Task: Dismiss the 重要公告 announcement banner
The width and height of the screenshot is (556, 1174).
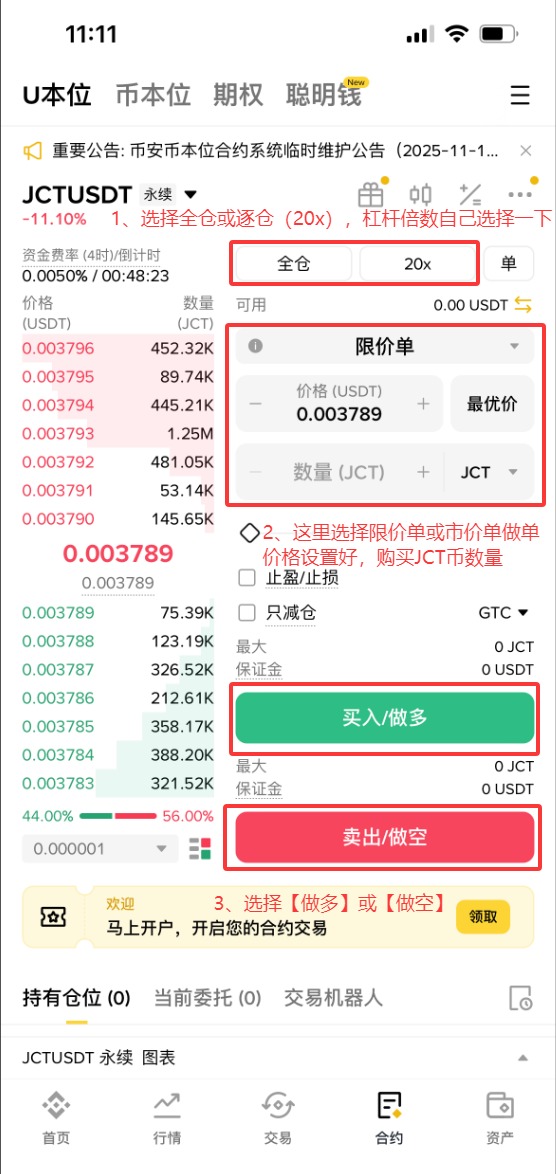Action: 525,151
